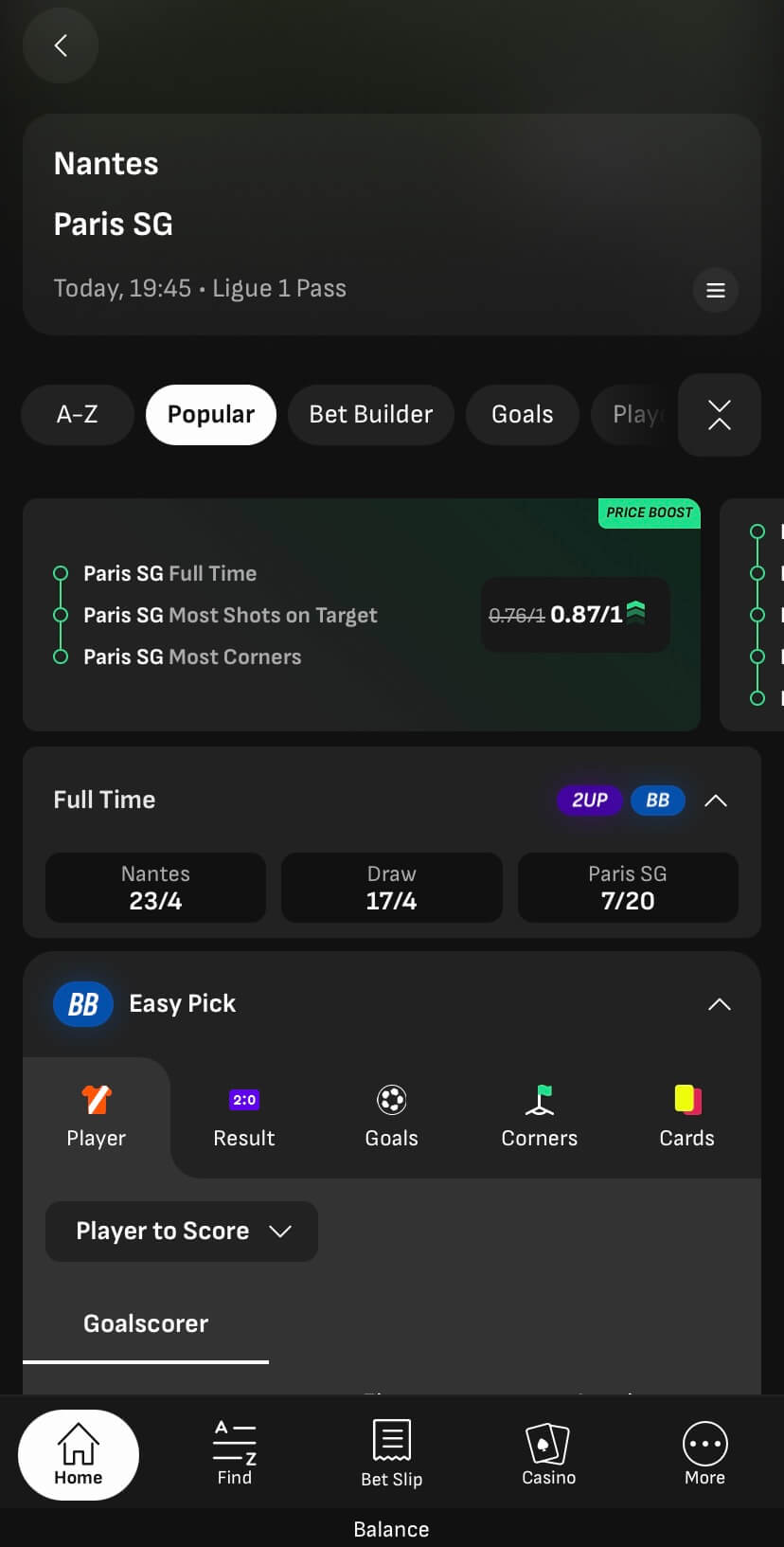The height and width of the screenshot is (1547, 784).
Task: Switch to the A-Z markets tab
Action: point(78,415)
